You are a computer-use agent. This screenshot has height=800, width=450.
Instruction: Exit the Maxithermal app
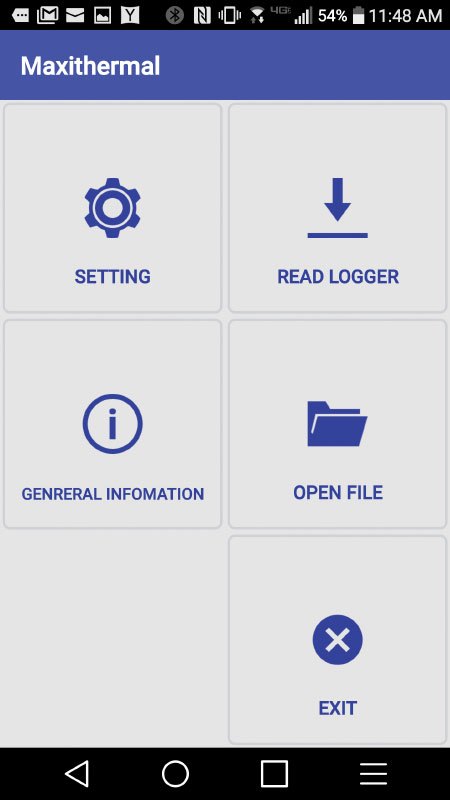(337, 640)
